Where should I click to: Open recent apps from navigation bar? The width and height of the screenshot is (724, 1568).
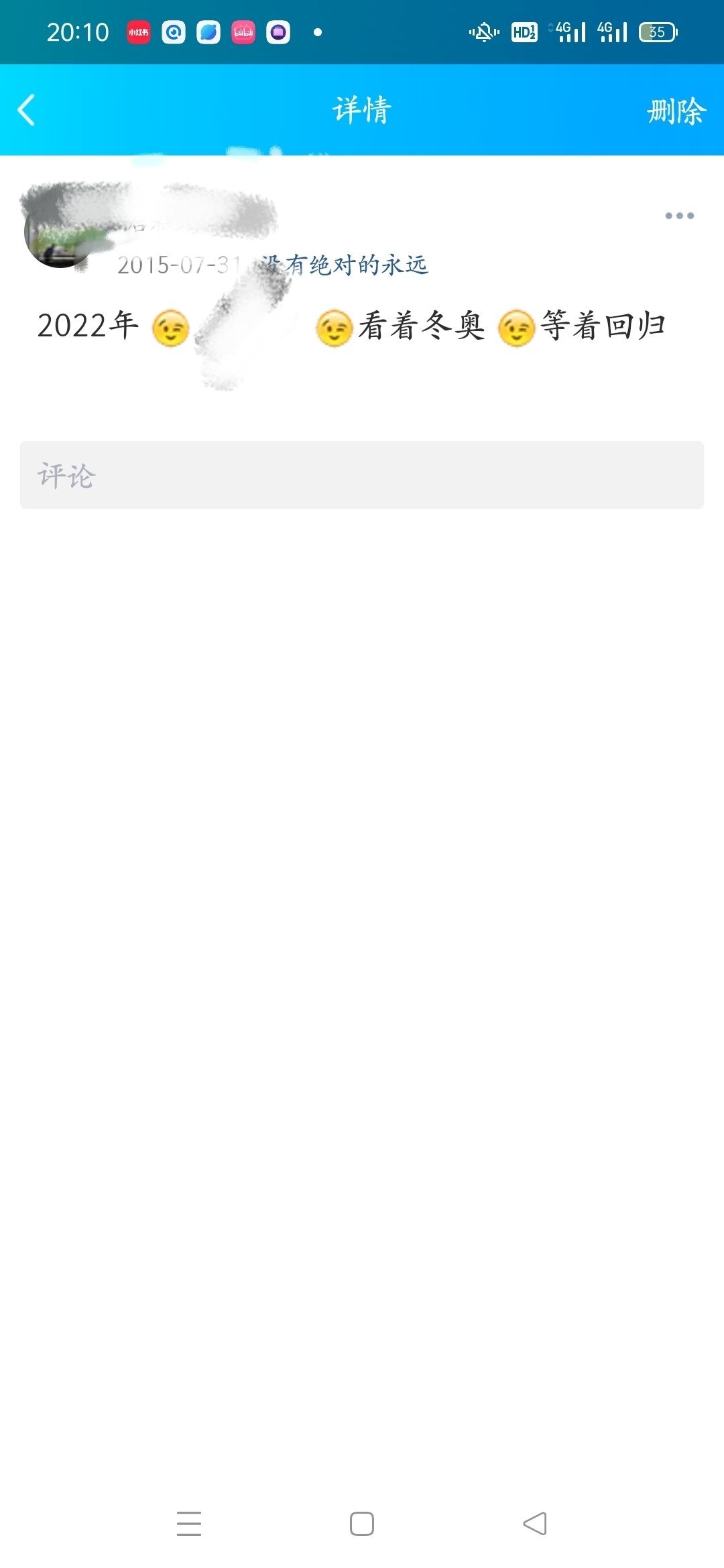pos(189,1523)
